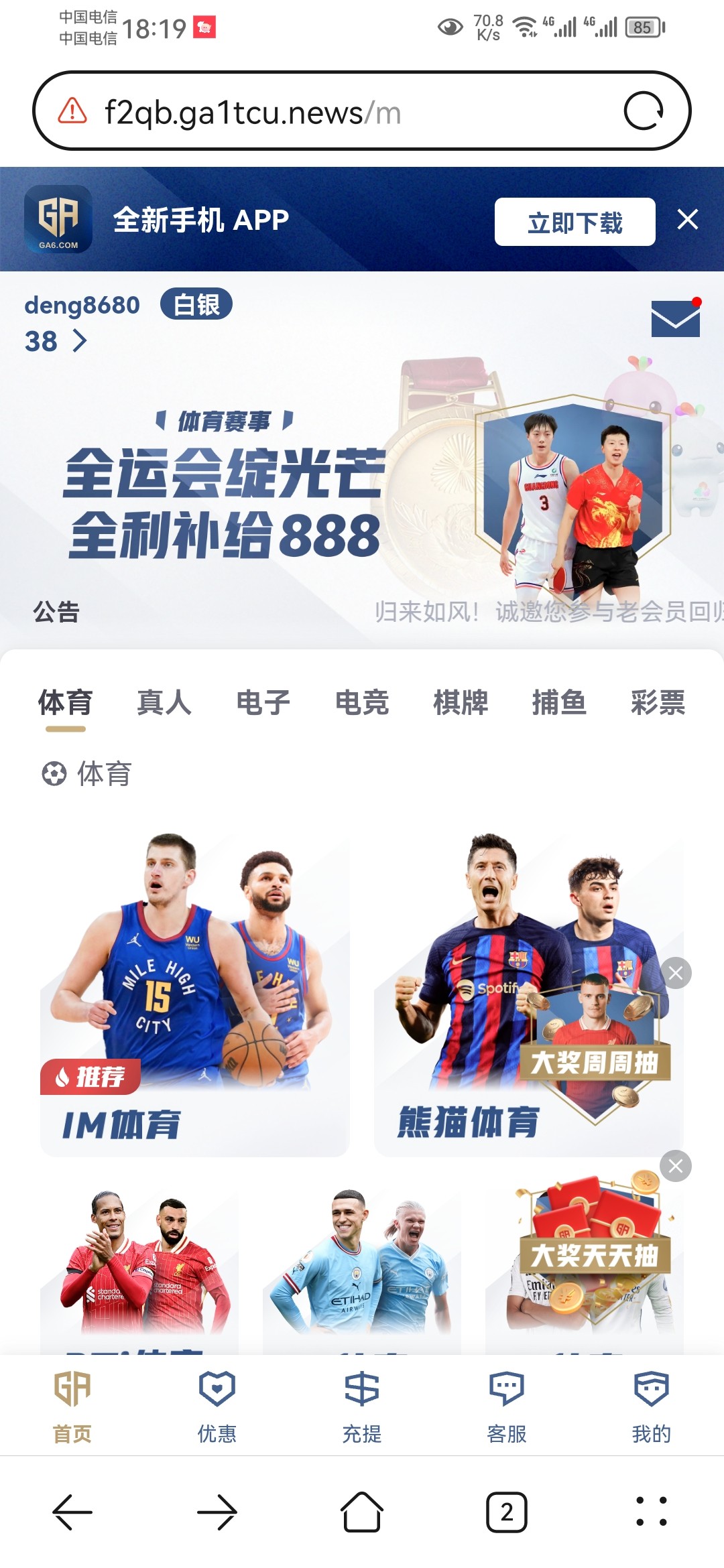Select the 电竞 tab
Screen dimensions: 724x1568
point(362,703)
